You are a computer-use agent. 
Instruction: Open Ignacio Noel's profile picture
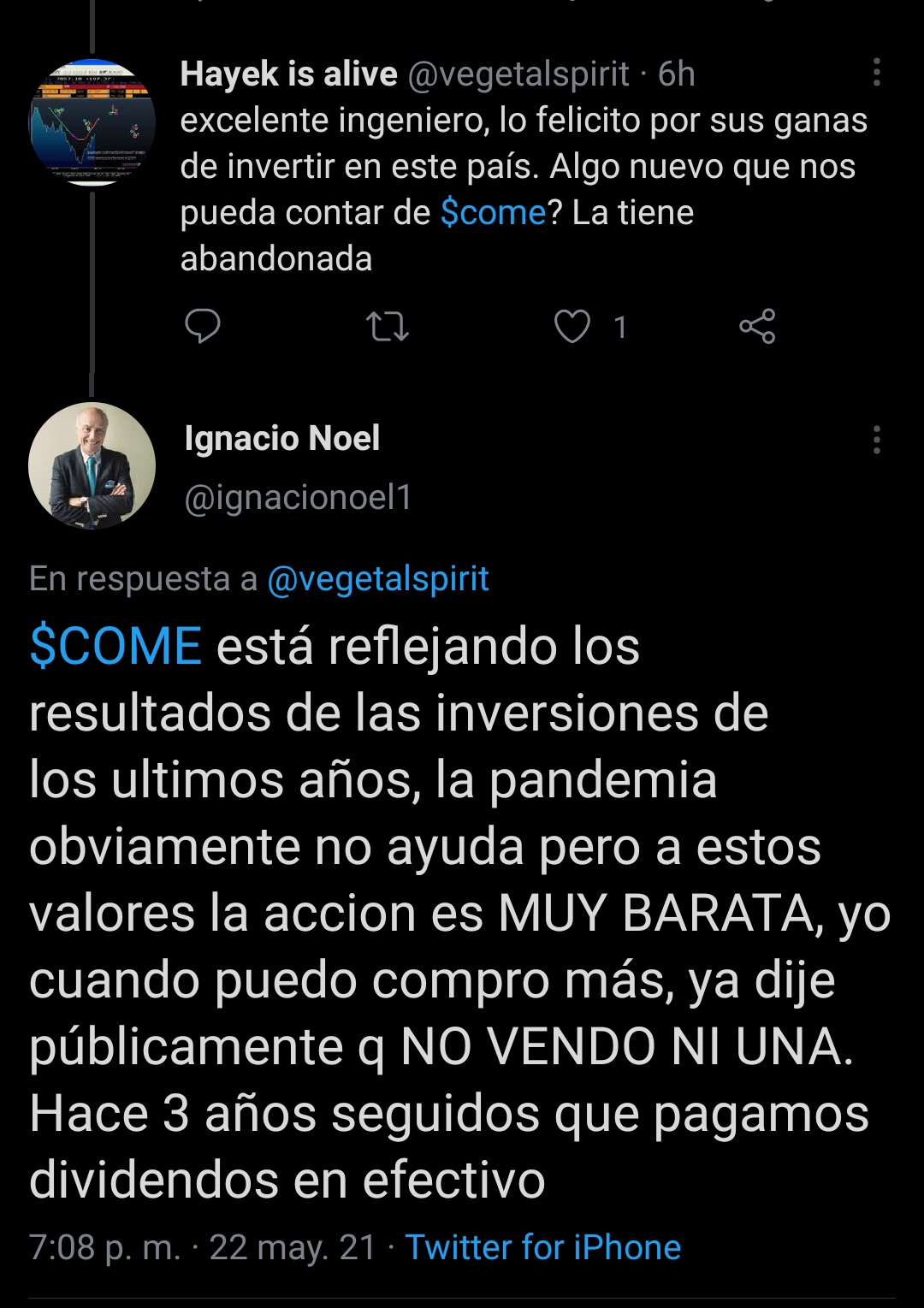click(92, 466)
